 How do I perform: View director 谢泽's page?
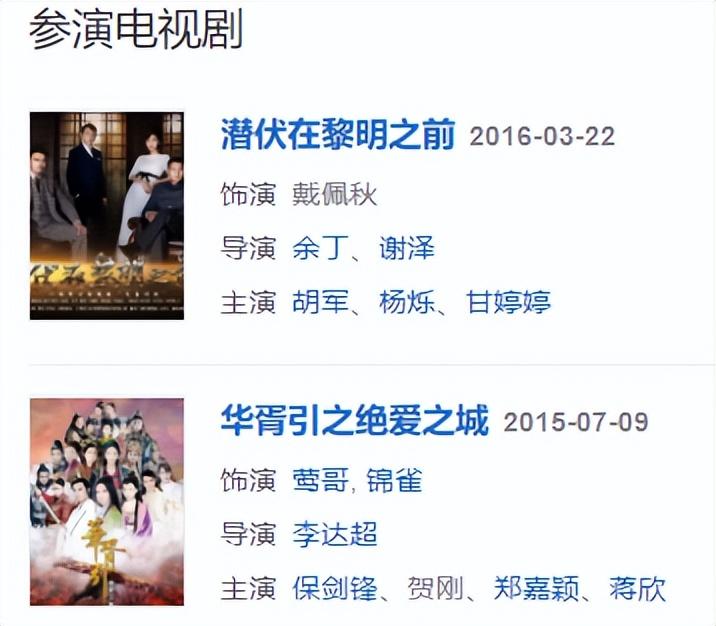407,247
